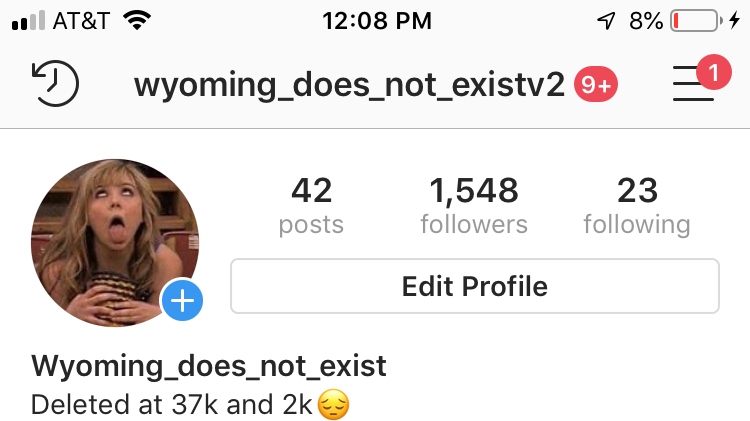Open the archive clock icon
750x421 pixels.
pyautogui.click(x=55, y=85)
